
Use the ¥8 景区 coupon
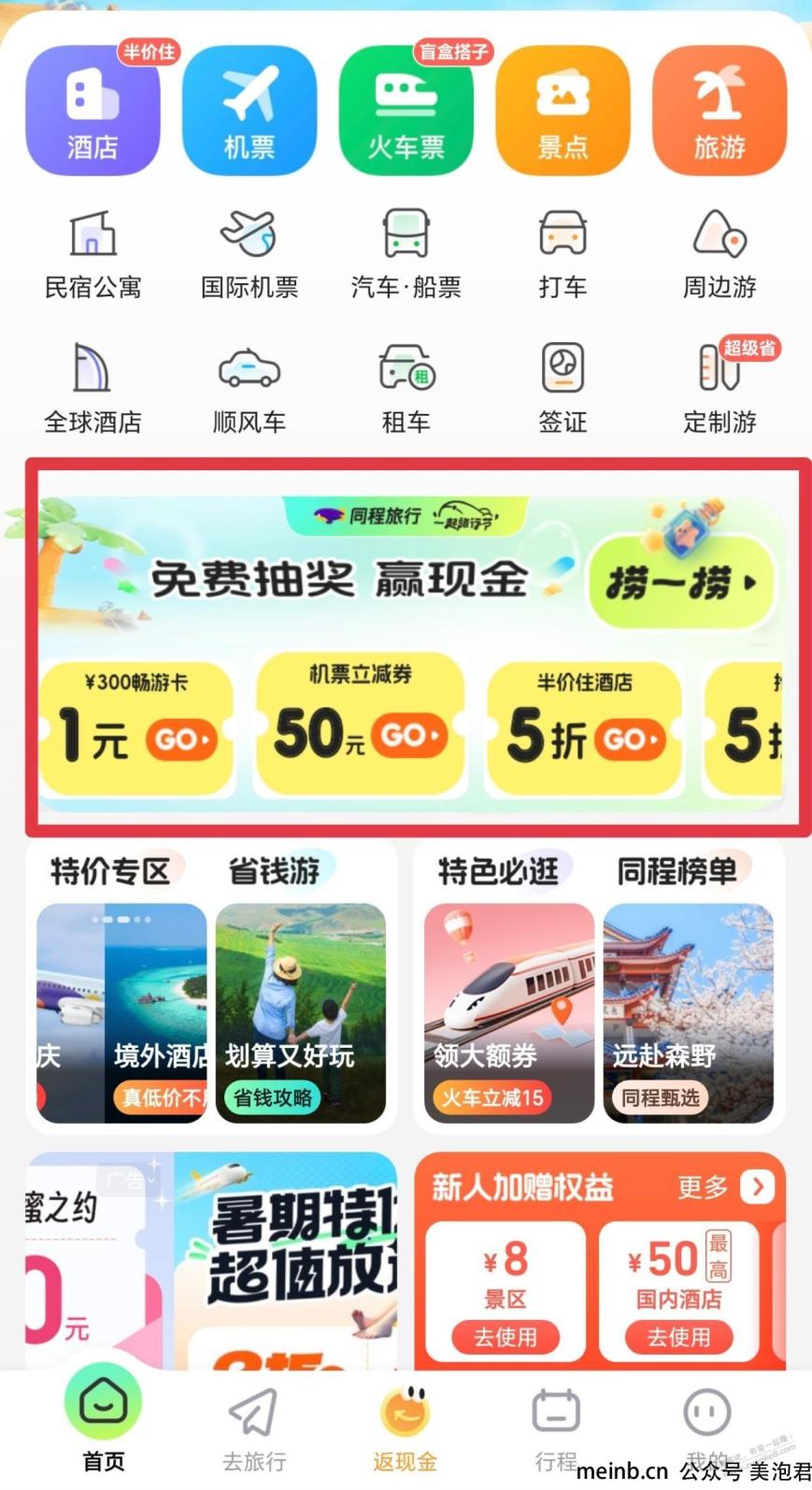tap(506, 1337)
